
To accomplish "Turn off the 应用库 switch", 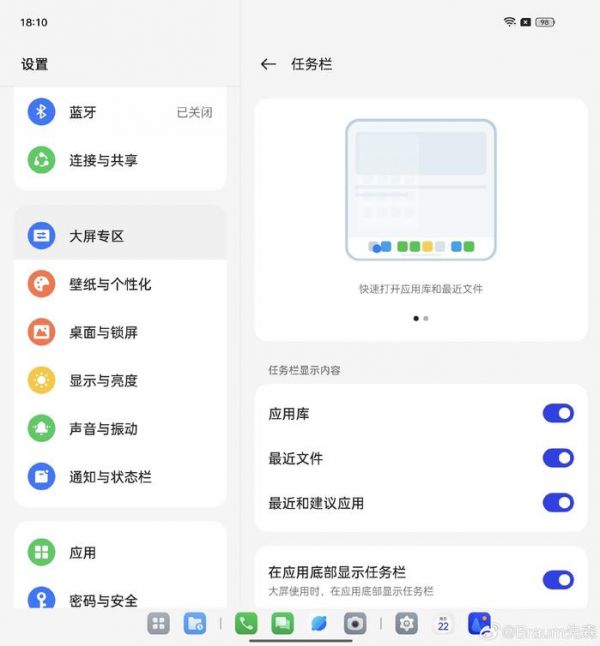I will click(557, 413).
